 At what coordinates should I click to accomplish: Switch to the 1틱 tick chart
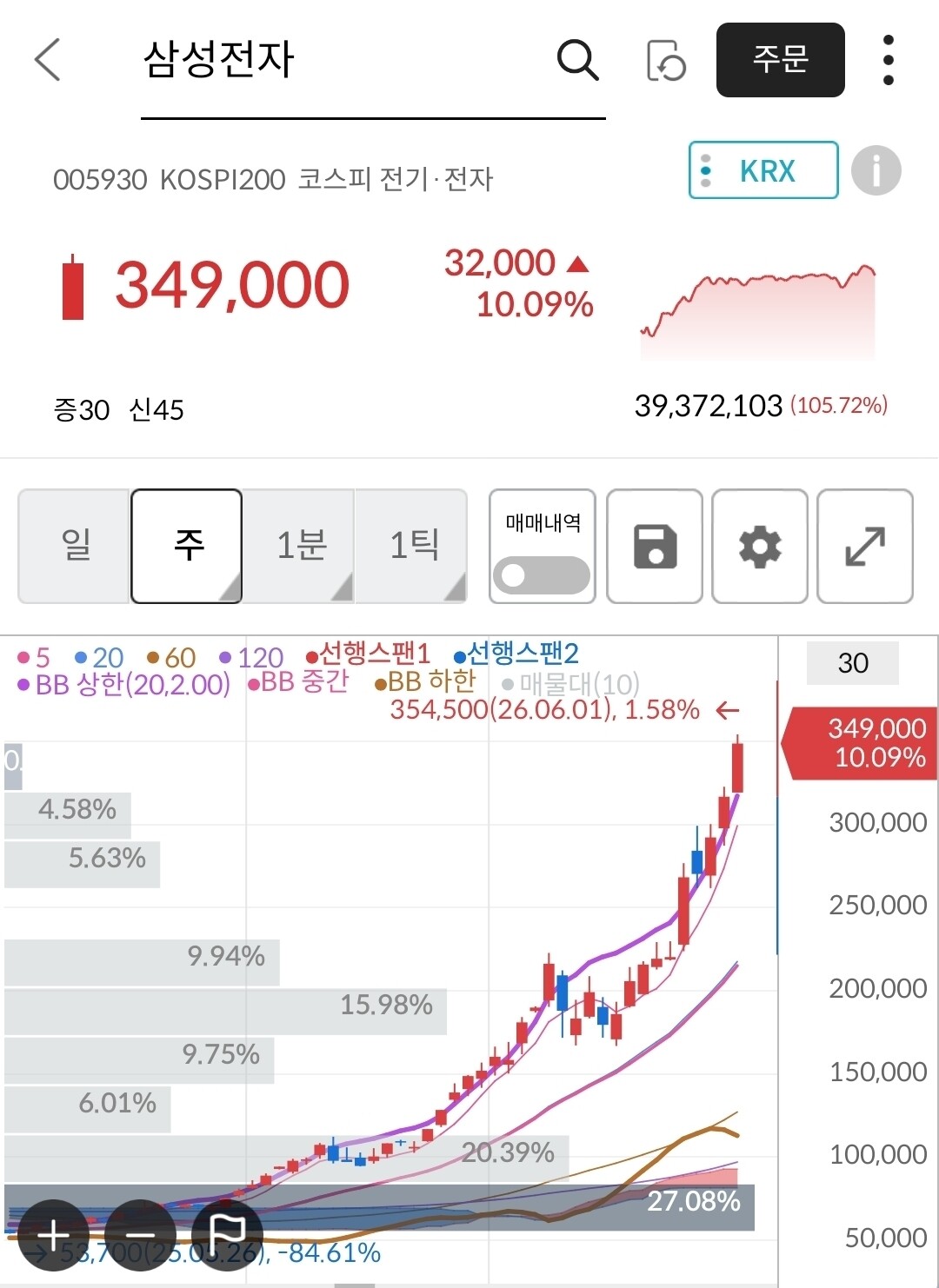(x=412, y=546)
